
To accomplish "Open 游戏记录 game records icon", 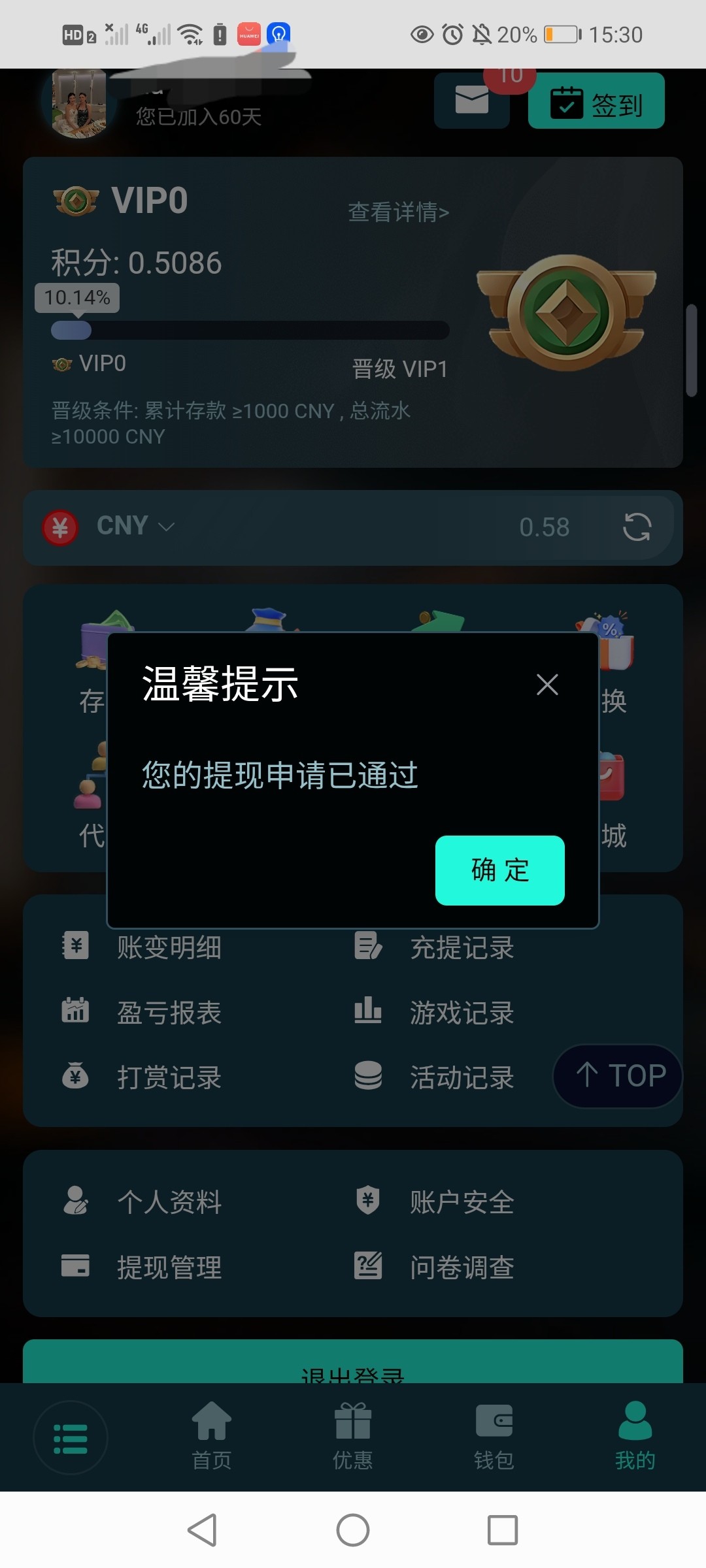I will (x=367, y=1011).
